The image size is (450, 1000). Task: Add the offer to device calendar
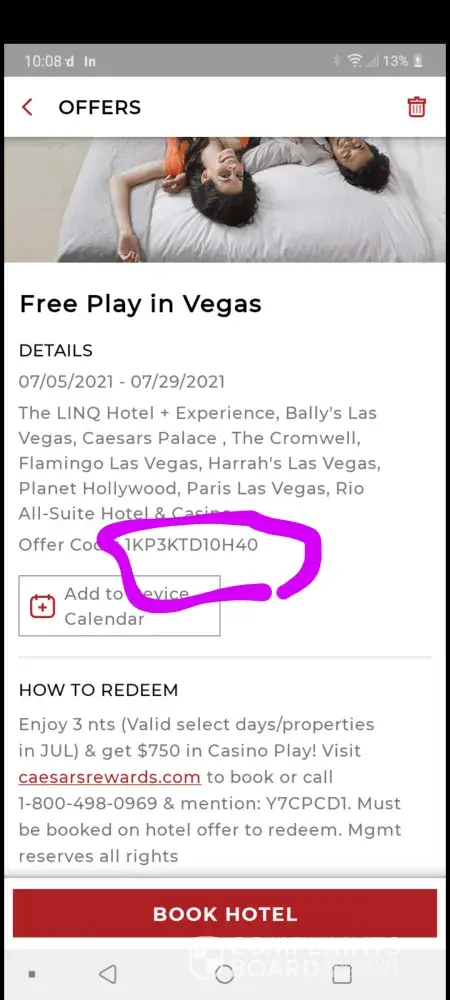point(119,606)
